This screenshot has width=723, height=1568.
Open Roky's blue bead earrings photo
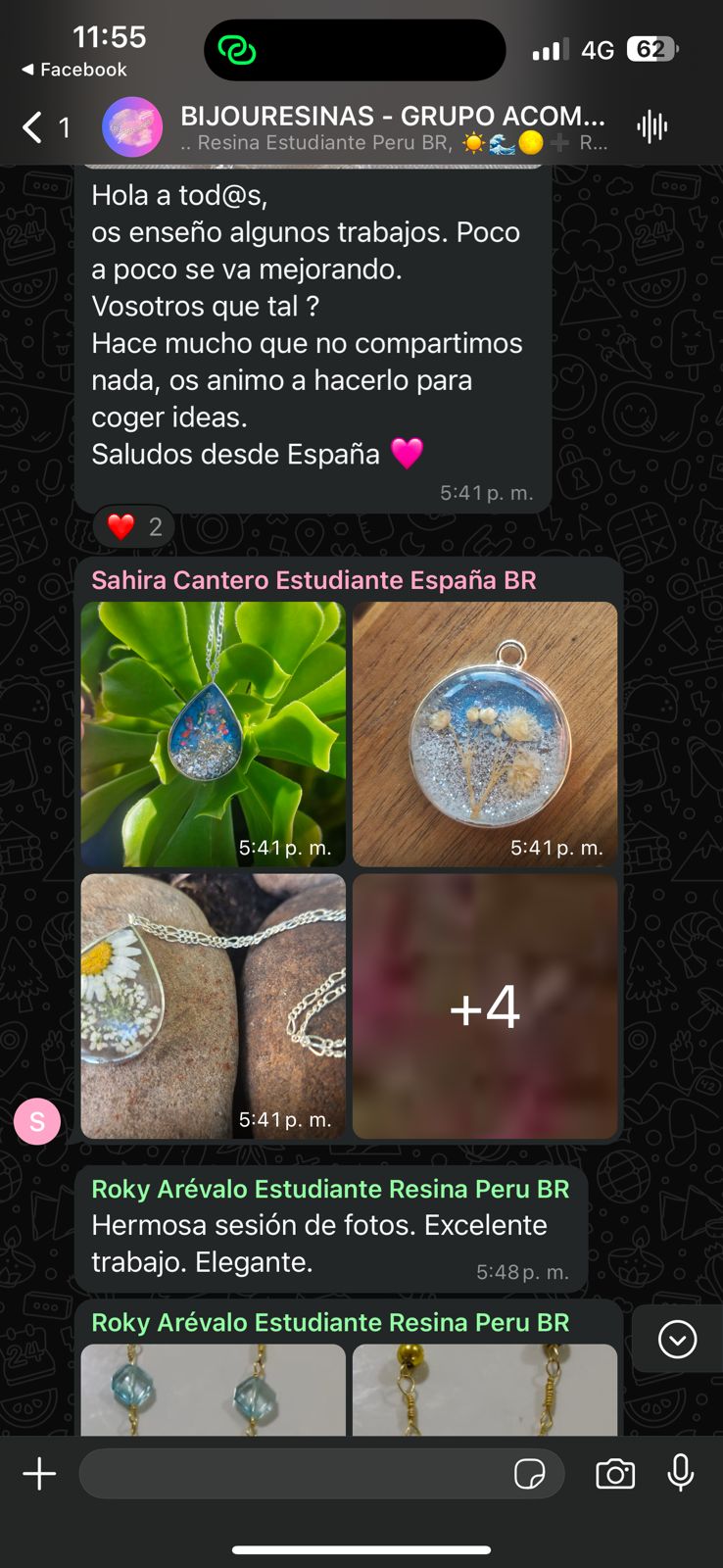(214, 1390)
